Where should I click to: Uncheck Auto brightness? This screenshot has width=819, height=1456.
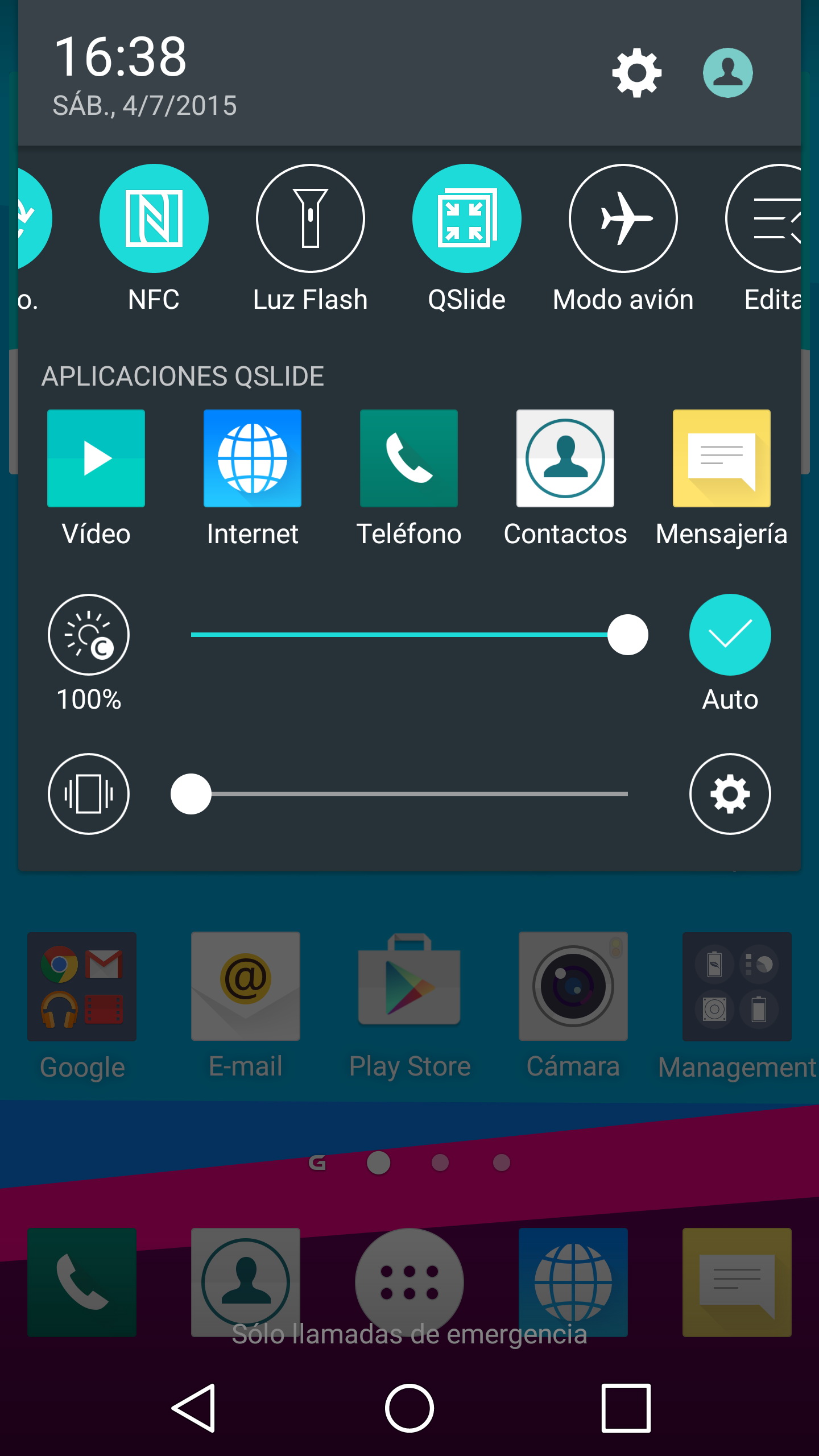(x=730, y=635)
